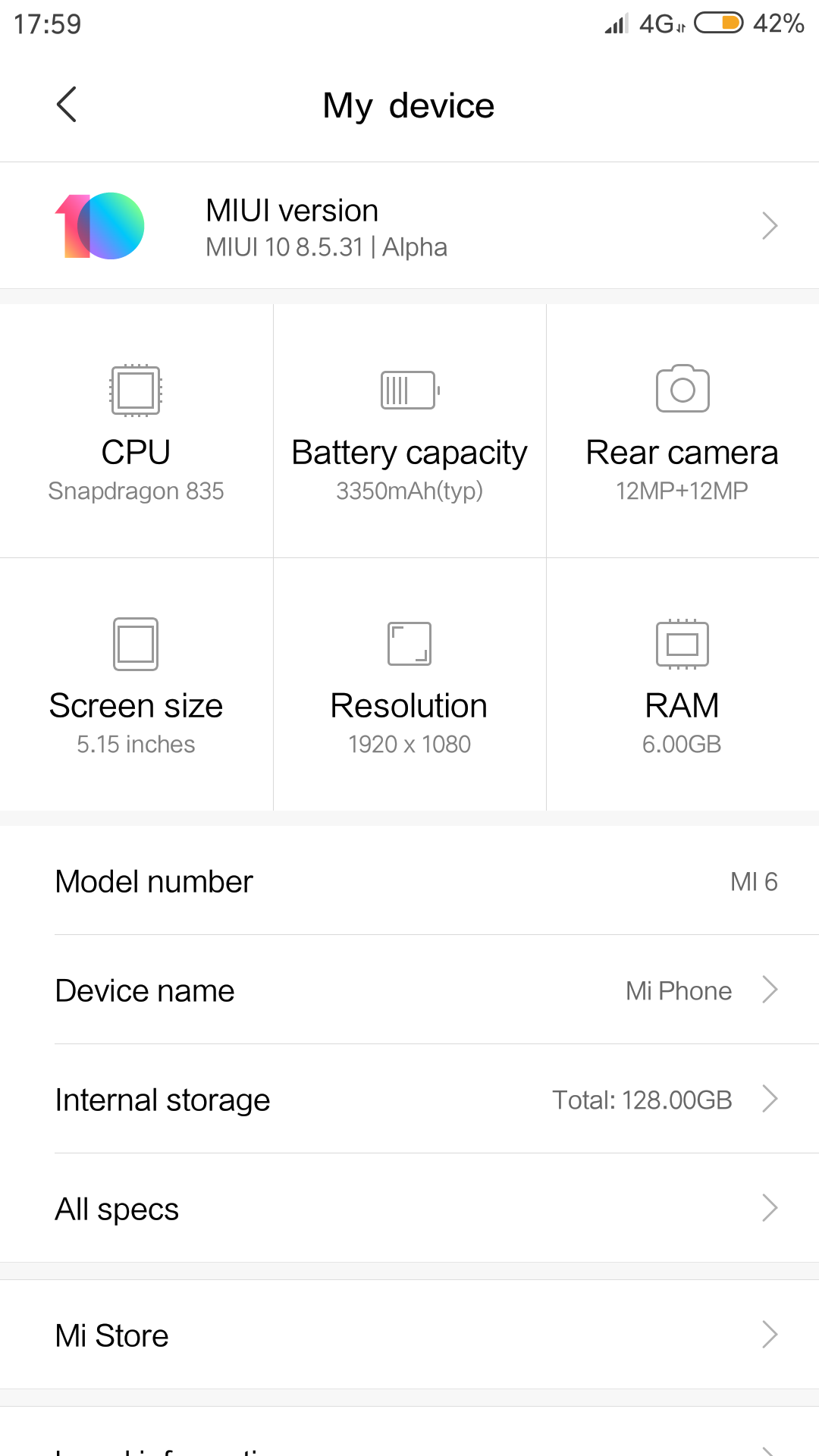The height and width of the screenshot is (1456, 819).
Task: Go back from My device
Action: click(67, 105)
